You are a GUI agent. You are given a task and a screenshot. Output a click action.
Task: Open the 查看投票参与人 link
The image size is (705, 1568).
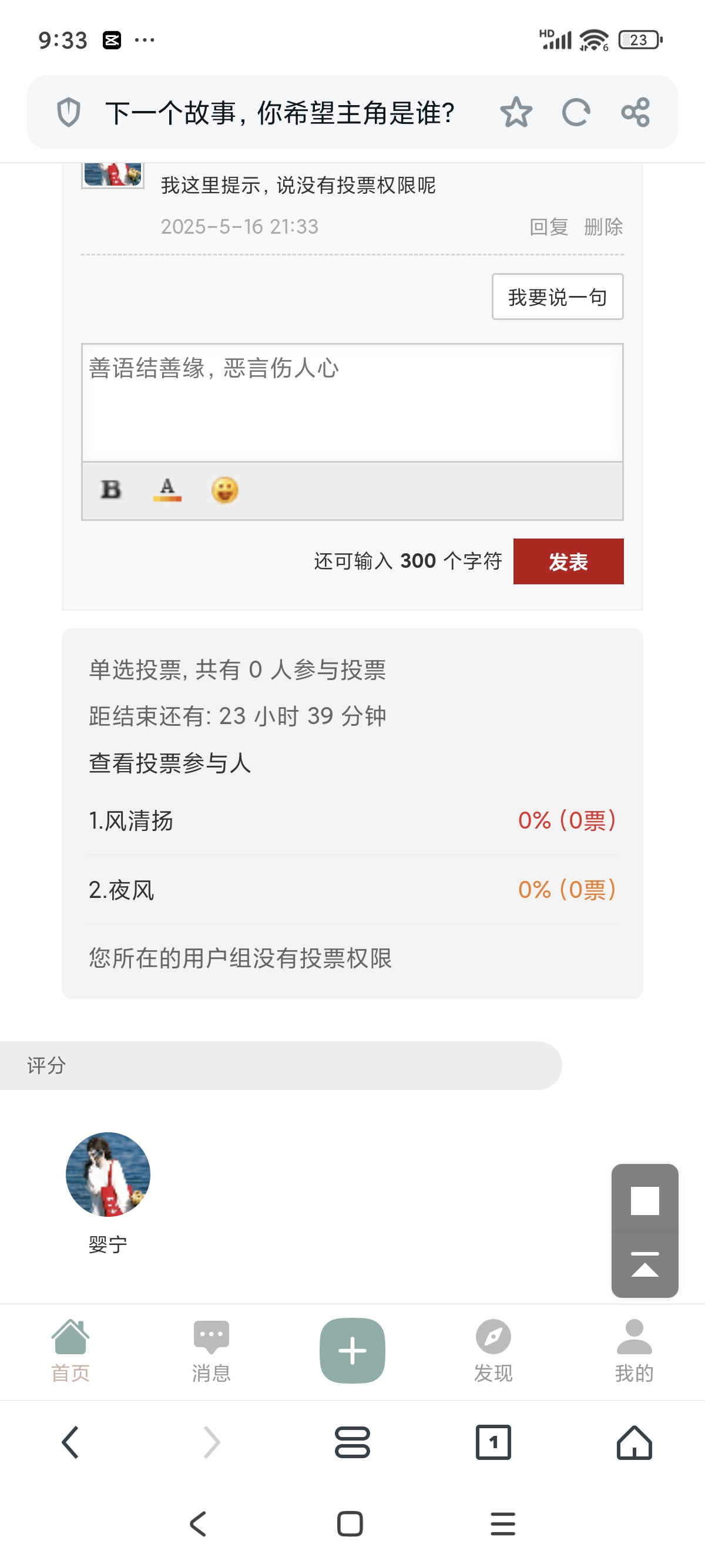pos(171,762)
